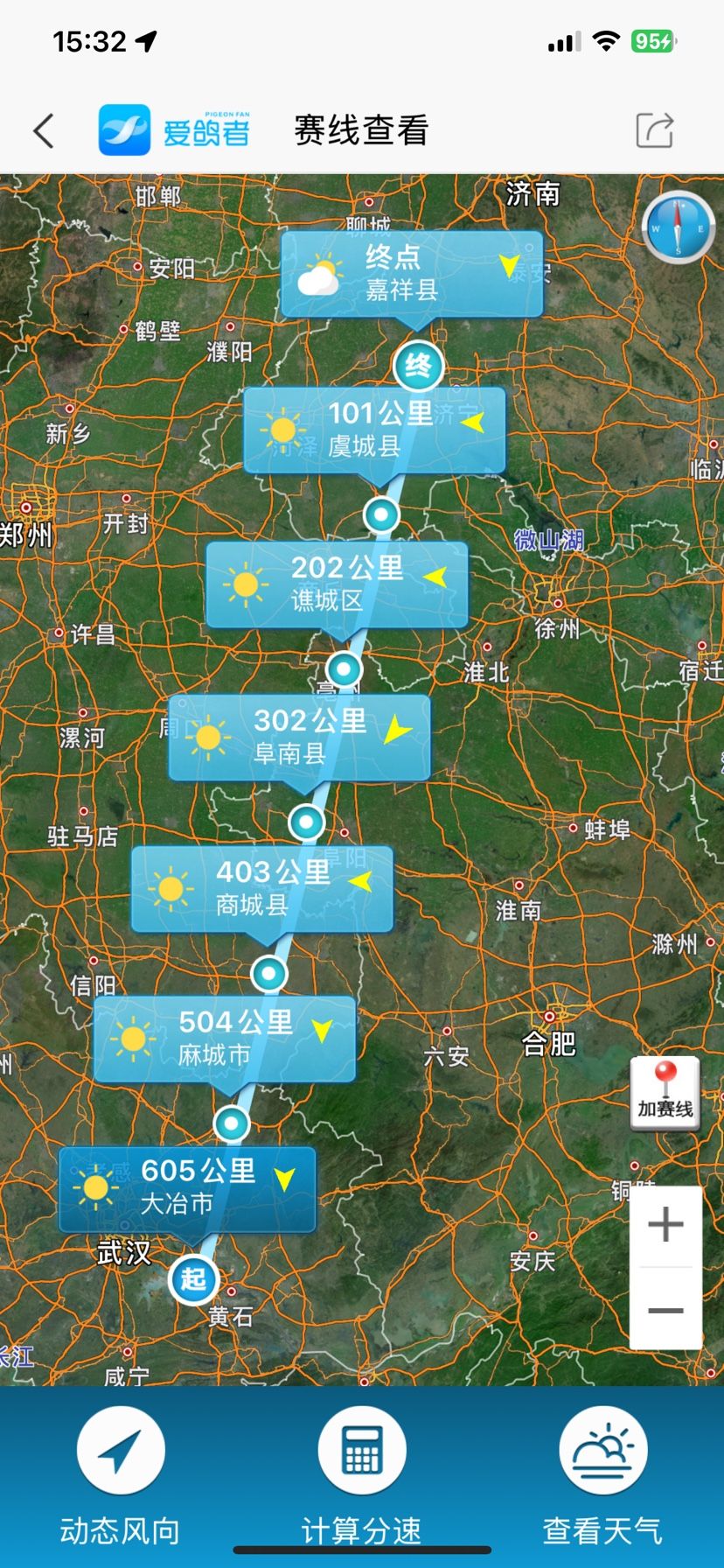This screenshot has width=724, height=1568.
Task: Select the 302公里 阜南县 weather card
Action: 299,737
